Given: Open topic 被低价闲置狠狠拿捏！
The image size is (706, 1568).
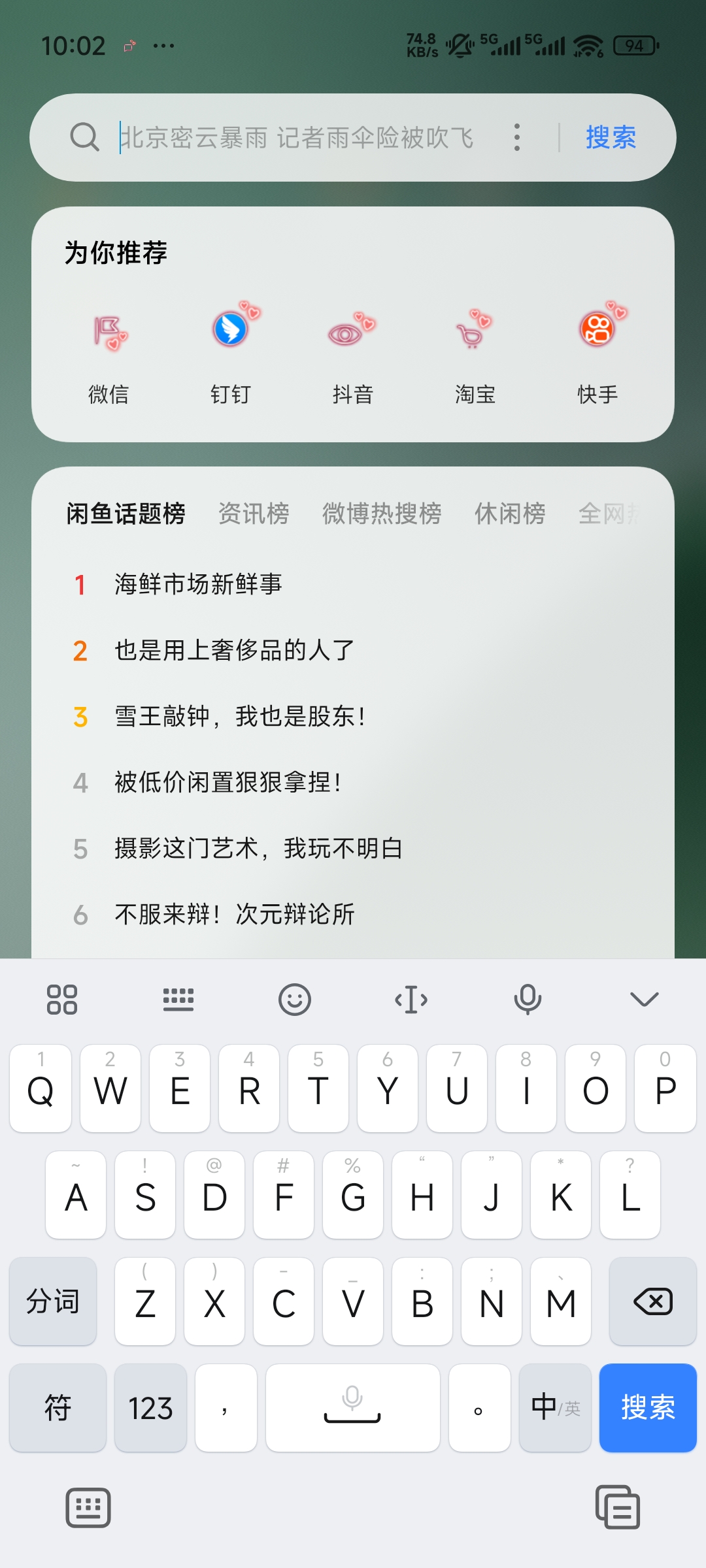Looking at the screenshot, I should pos(227,782).
